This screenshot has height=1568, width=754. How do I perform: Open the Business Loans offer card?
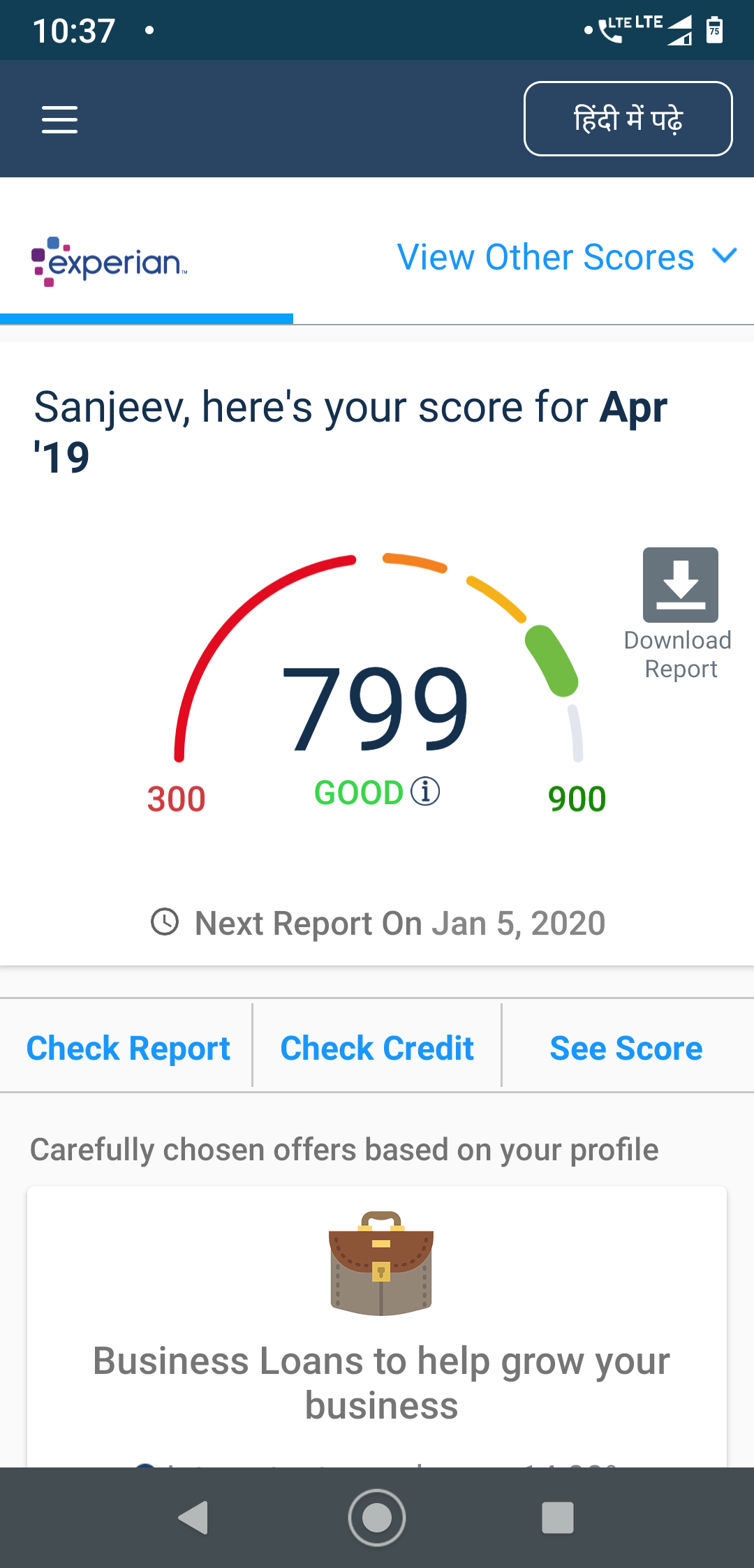377,1326
